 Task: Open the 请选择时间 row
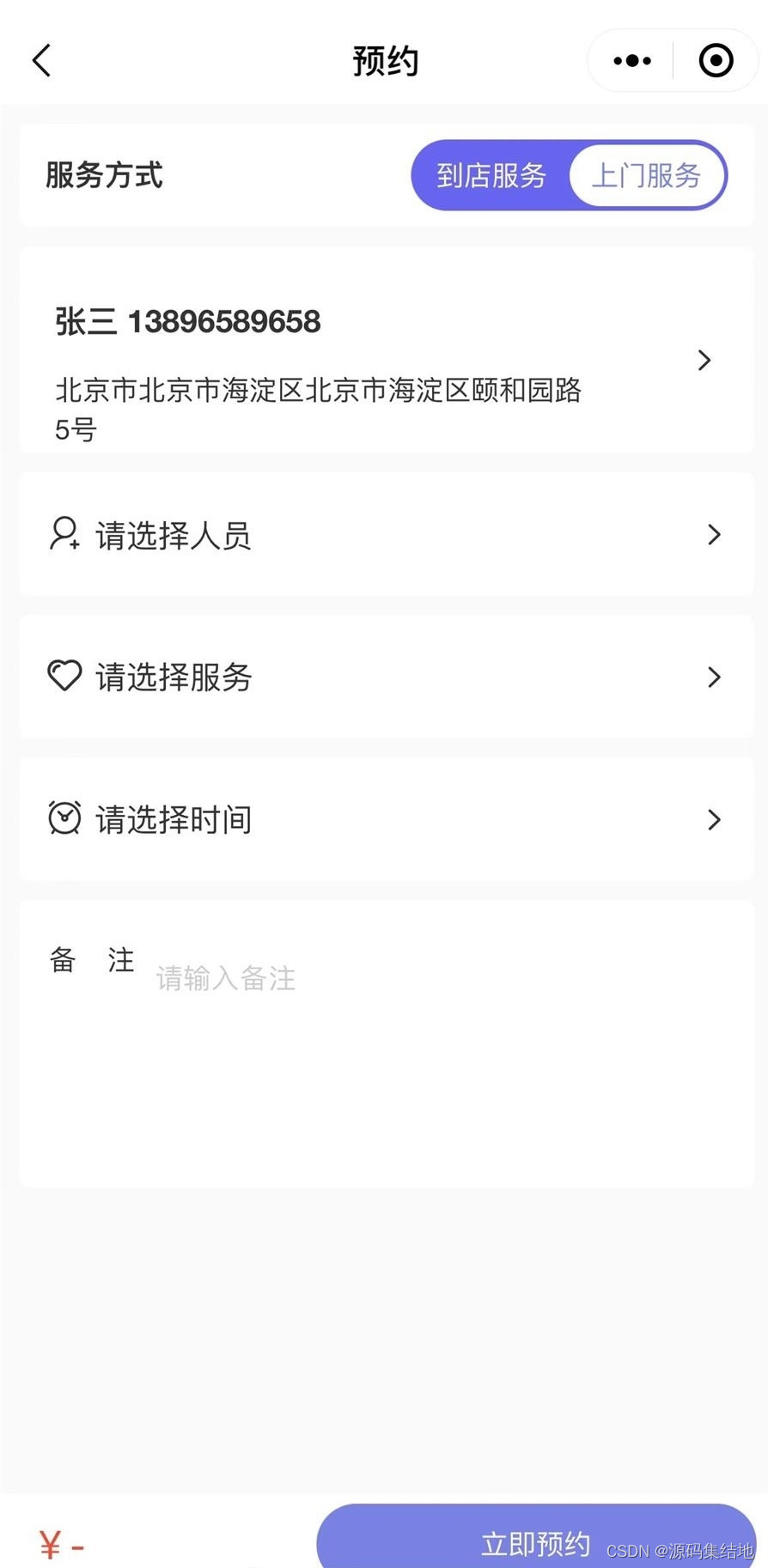(x=387, y=819)
